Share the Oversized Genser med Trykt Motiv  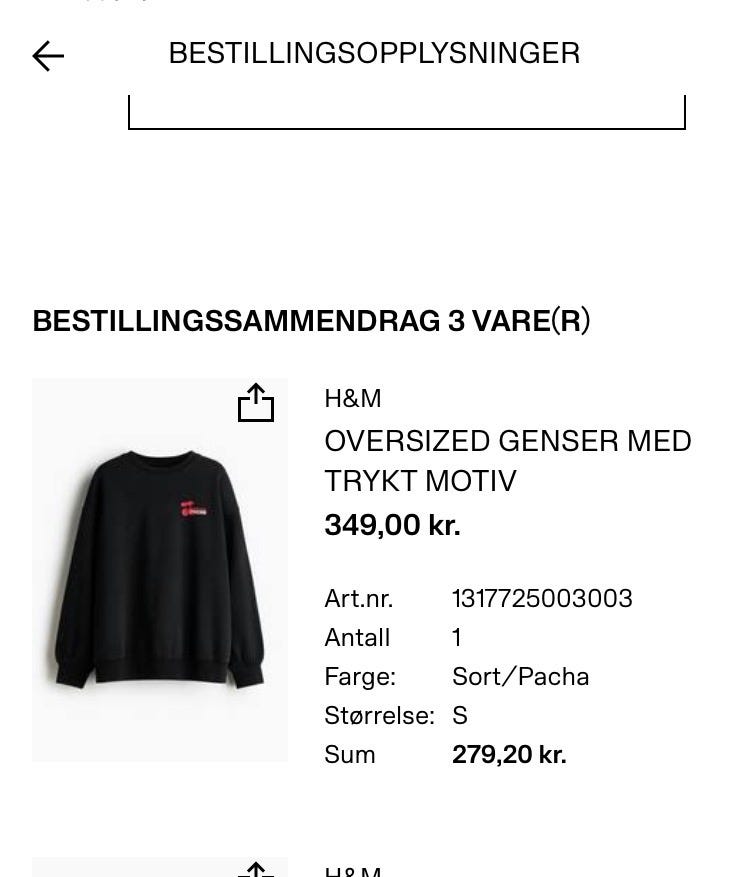(256, 403)
